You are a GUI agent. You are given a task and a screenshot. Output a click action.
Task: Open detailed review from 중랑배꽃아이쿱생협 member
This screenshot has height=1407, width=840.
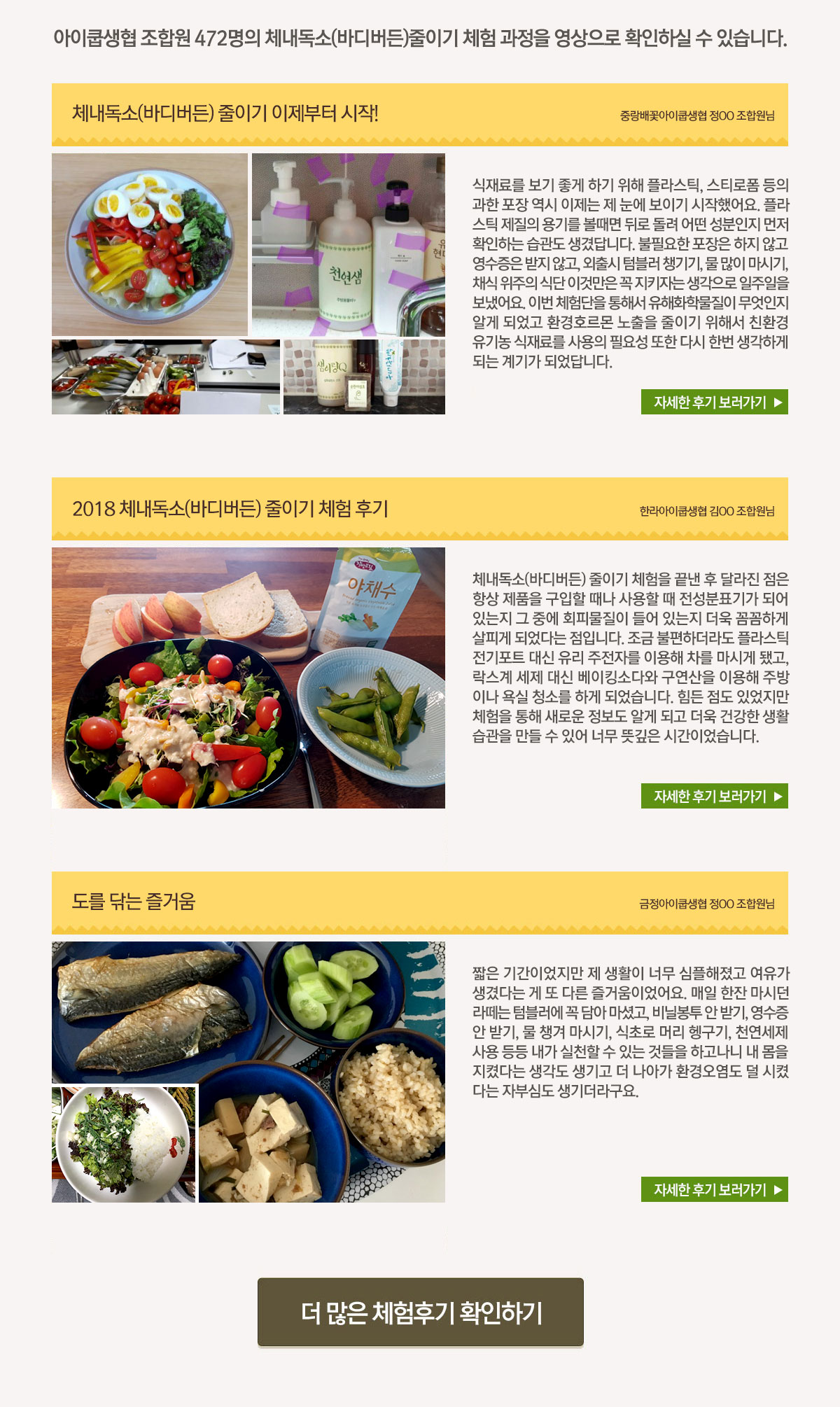714,402
